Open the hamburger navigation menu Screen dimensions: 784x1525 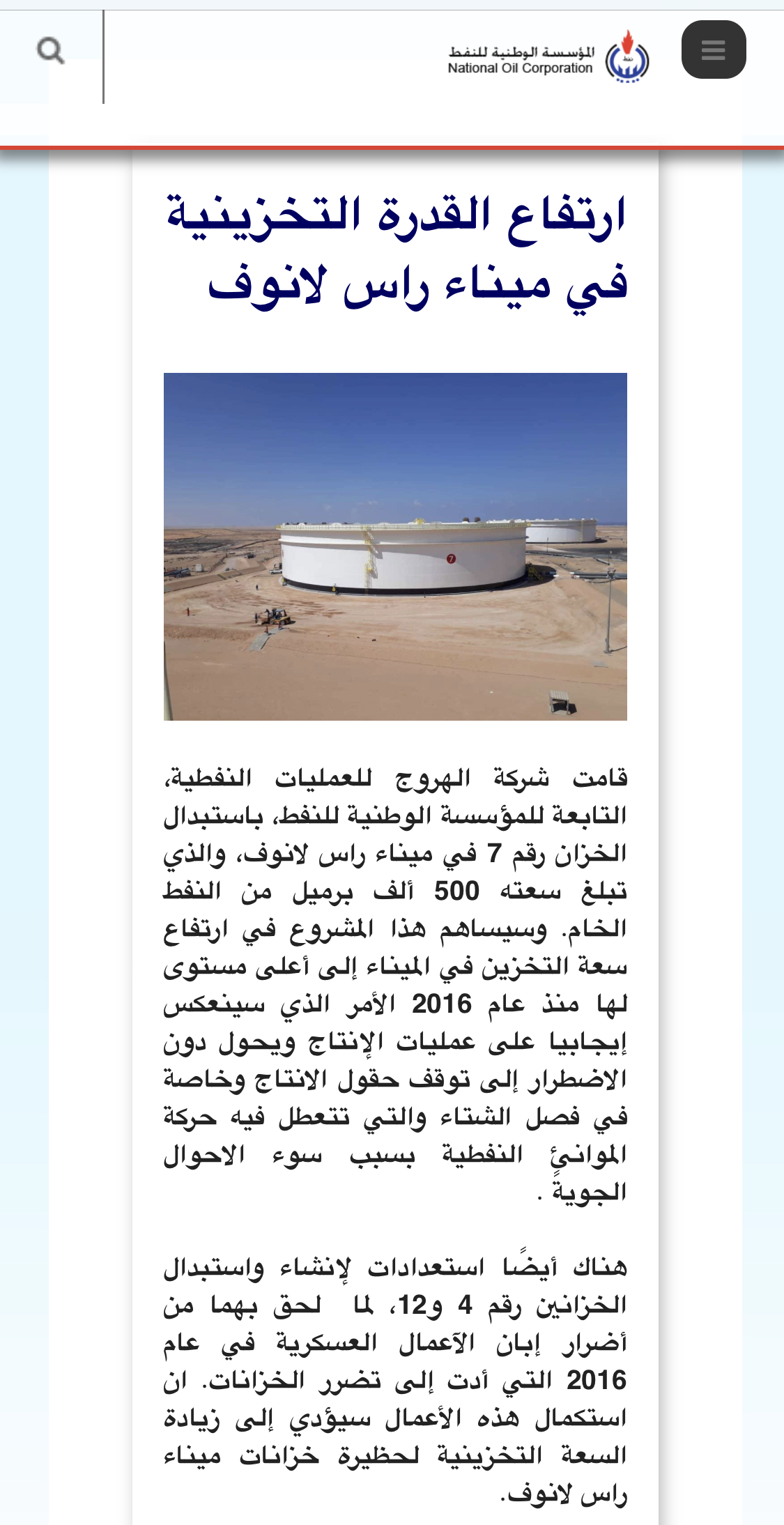tap(713, 50)
